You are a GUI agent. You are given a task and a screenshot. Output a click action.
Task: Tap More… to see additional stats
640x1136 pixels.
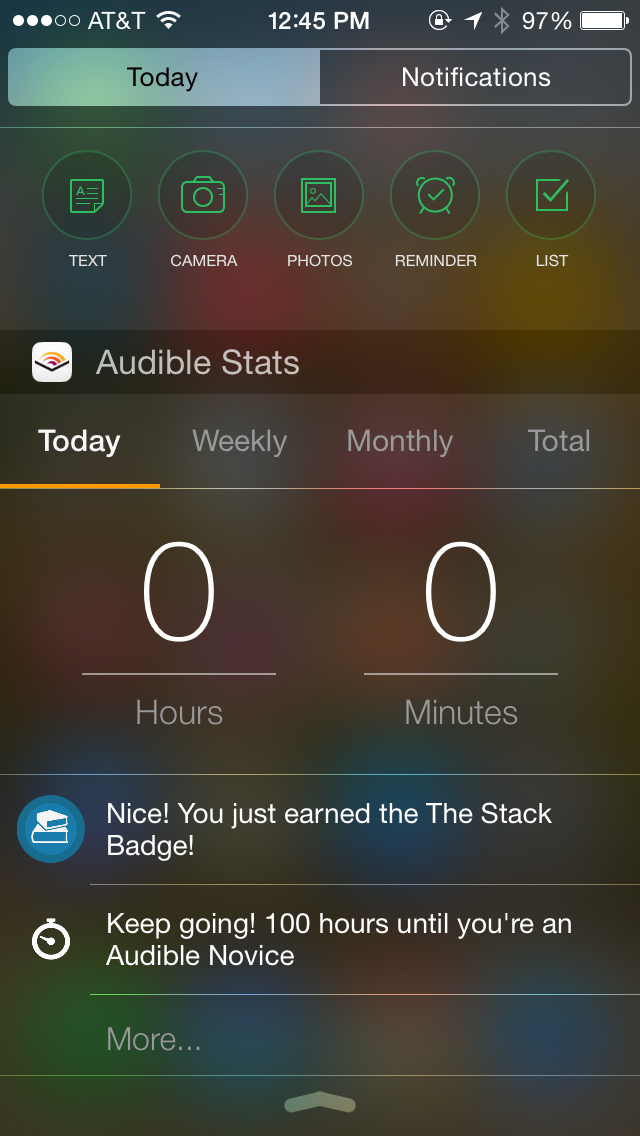(154, 1039)
